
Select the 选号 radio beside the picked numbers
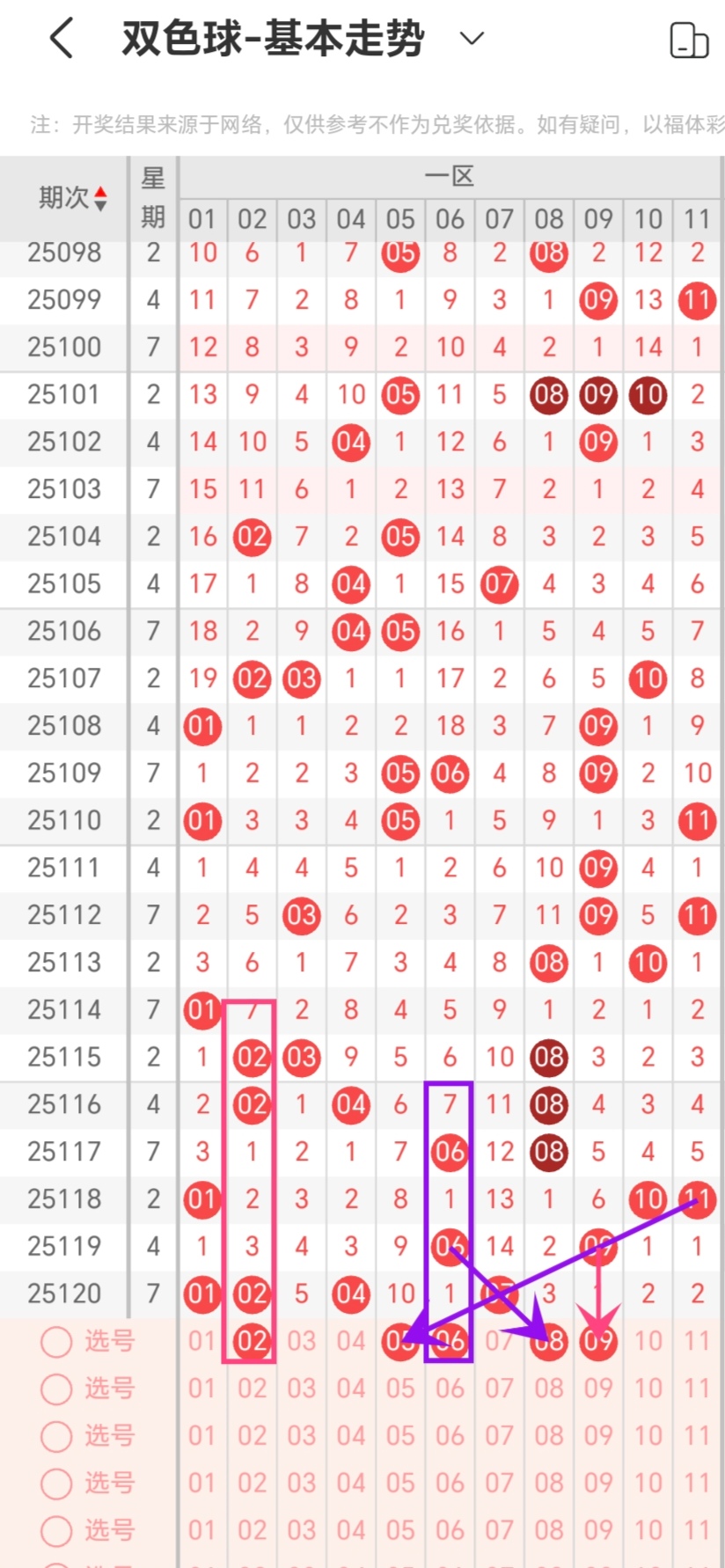[56, 1342]
